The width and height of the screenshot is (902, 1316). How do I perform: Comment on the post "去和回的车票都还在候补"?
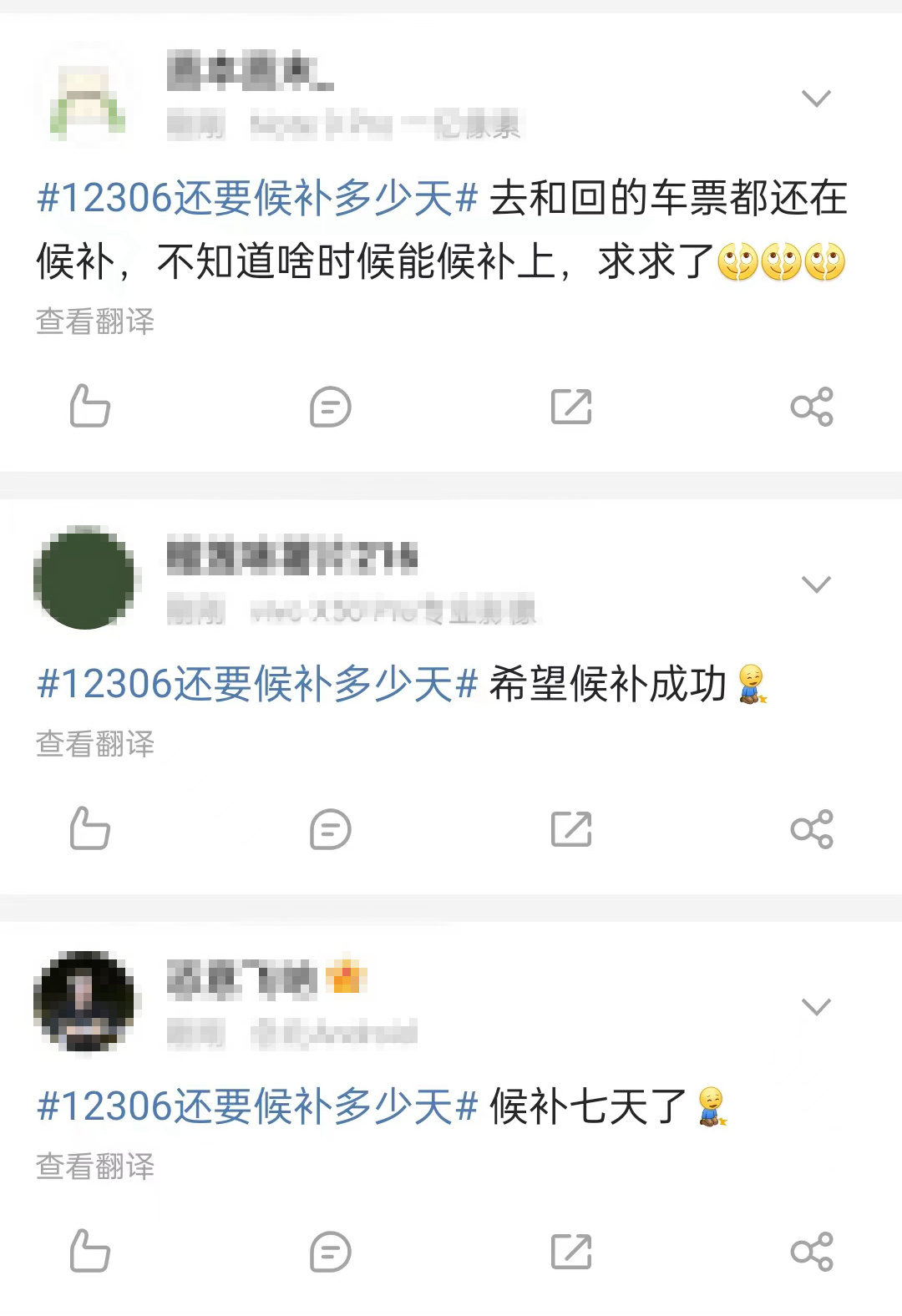click(x=330, y=407)
